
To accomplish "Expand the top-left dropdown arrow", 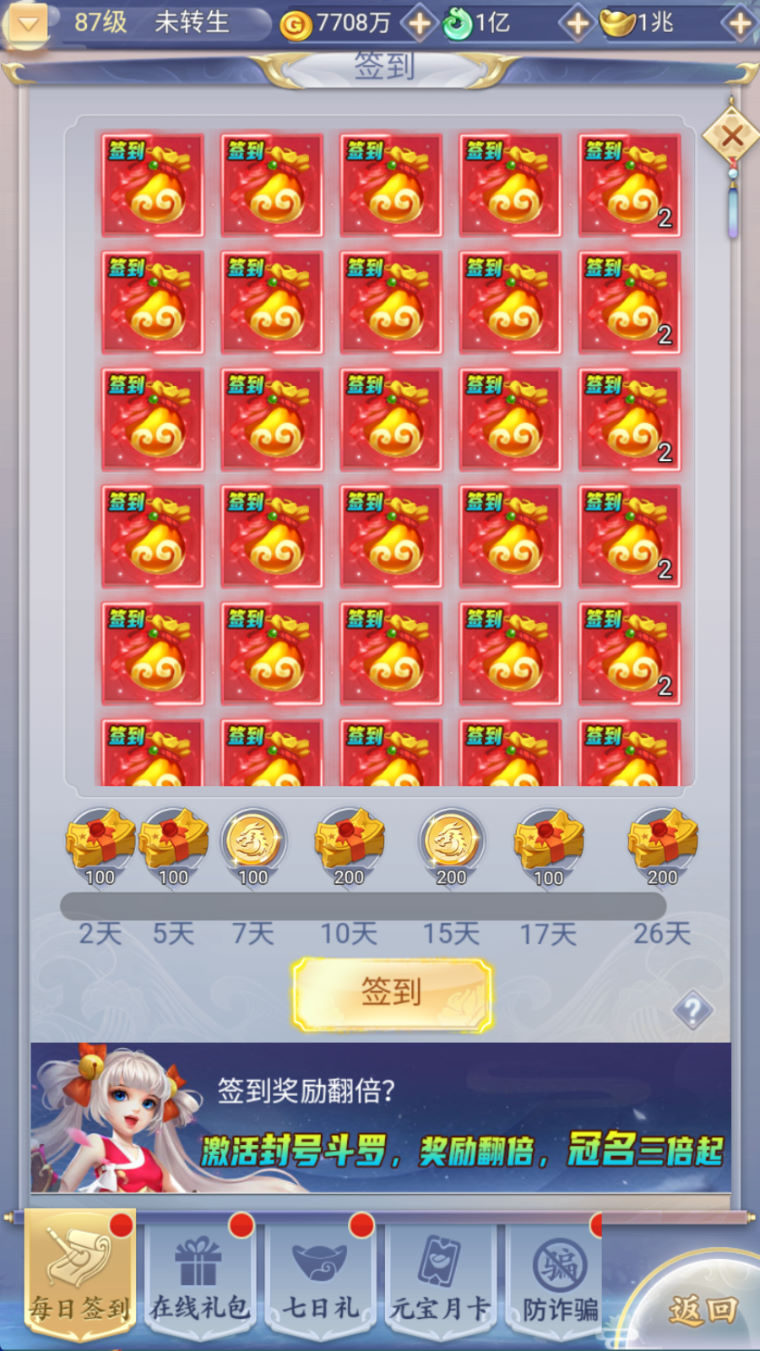I will pyautogui.click(x=25, y=22).
